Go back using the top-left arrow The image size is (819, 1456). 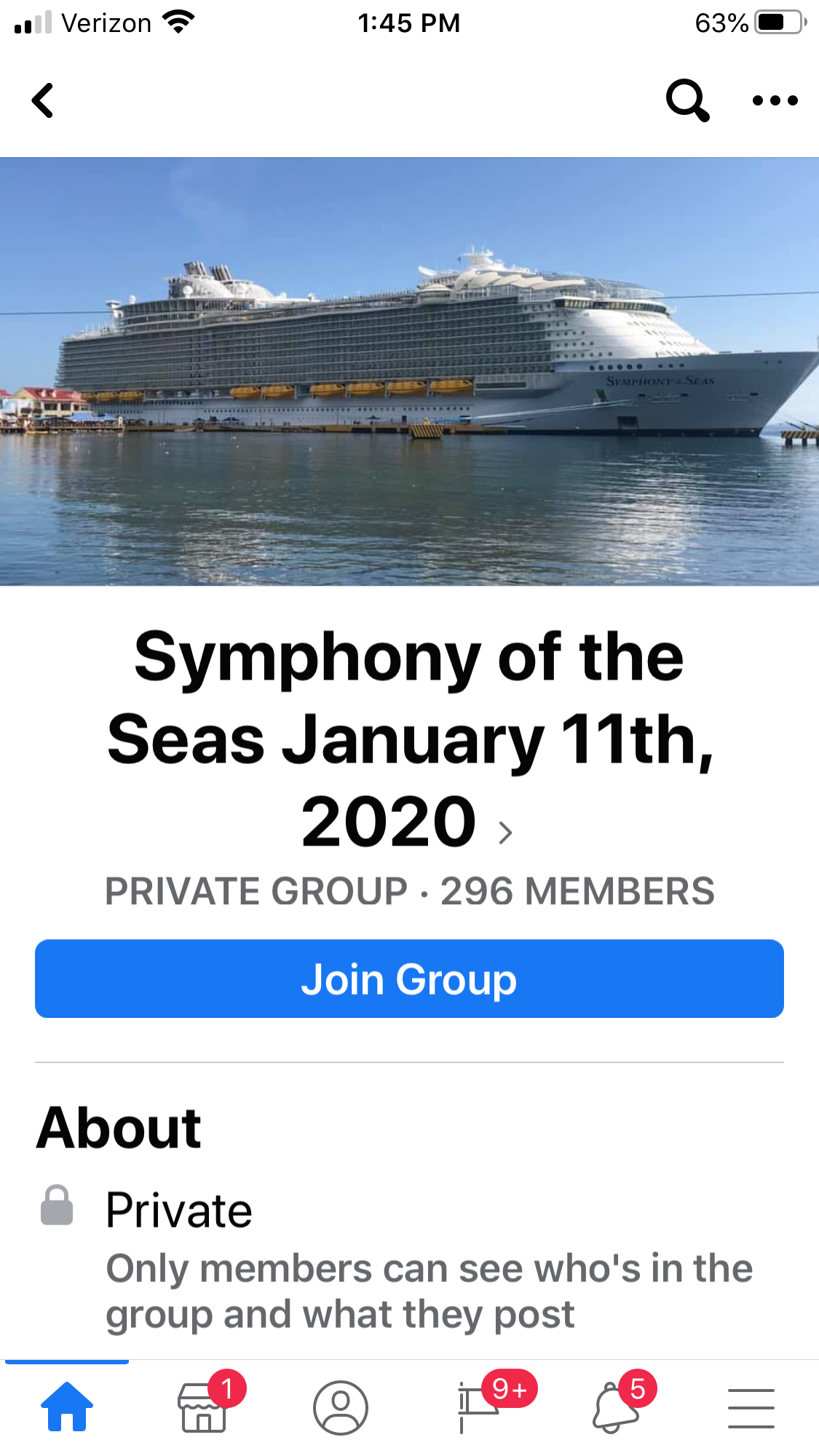point(43,100)
